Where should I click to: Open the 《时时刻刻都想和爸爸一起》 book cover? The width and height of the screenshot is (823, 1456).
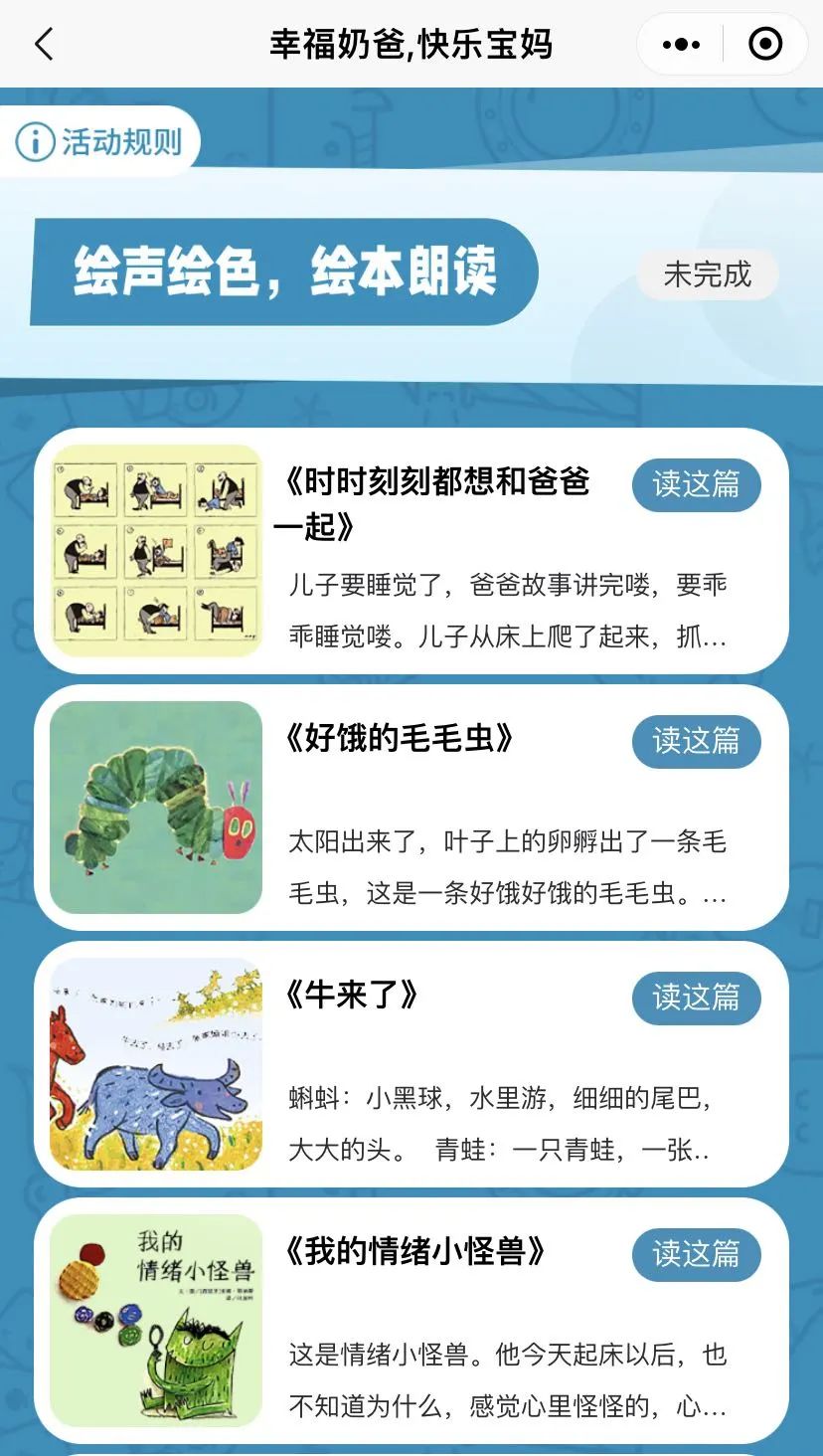coord(156,551)
